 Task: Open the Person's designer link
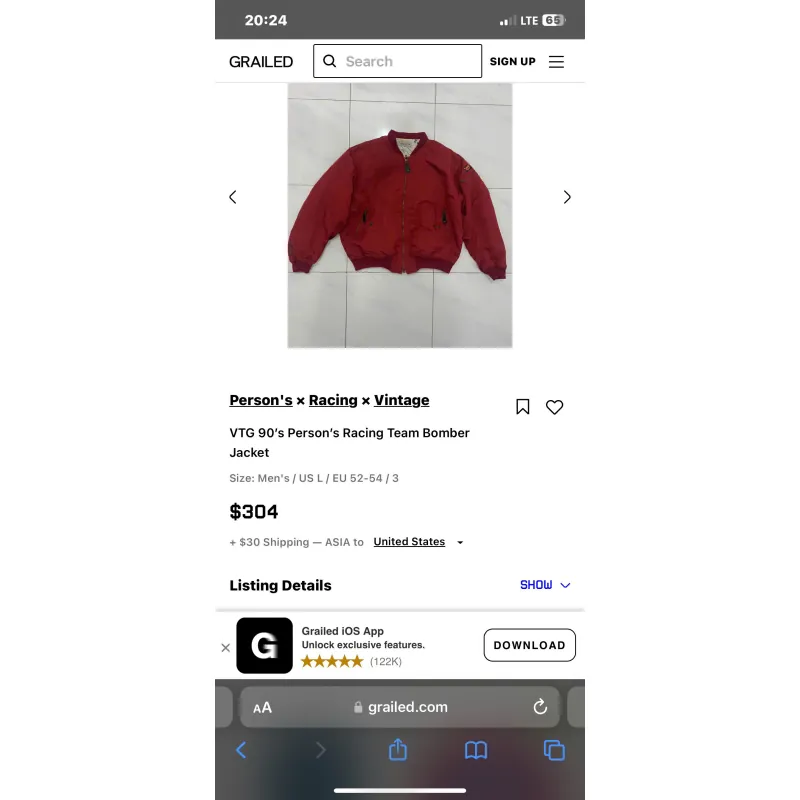click(260, 400)
